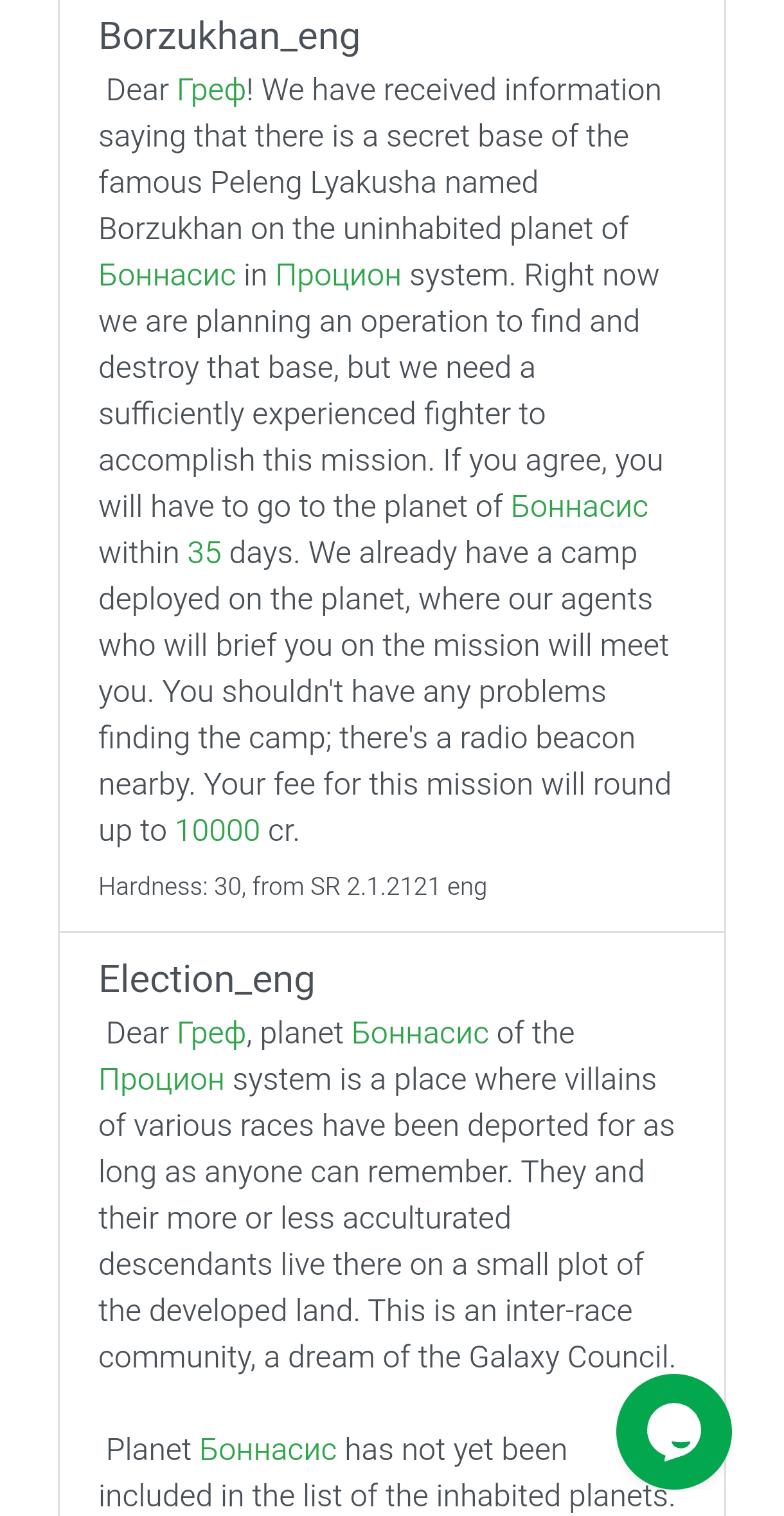Open the Election_eng quest title
The image size is (784, 1516).
pyautogui.click(x=206, y=979)
